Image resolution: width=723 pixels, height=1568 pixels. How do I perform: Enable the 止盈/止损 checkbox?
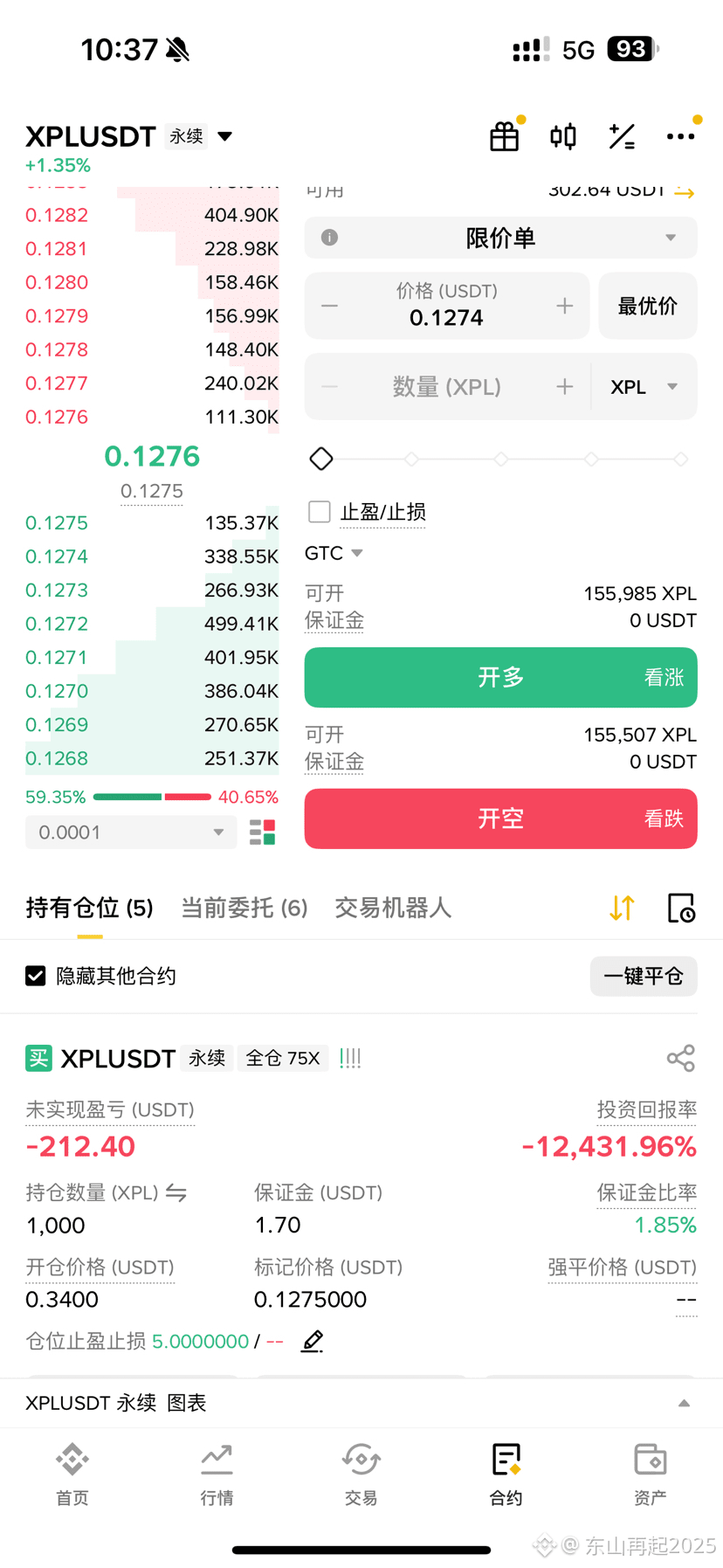click(320, 512)
